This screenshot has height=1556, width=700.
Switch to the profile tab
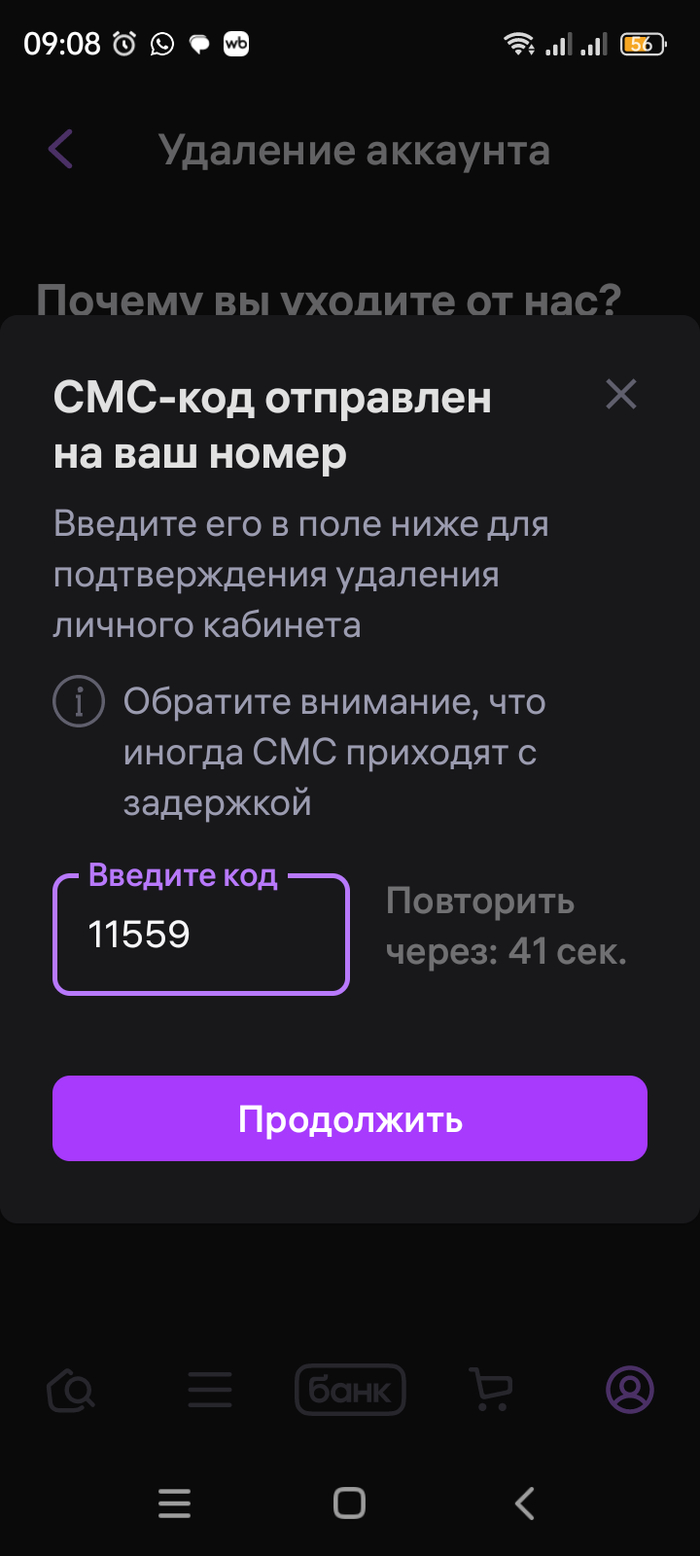630,1389
